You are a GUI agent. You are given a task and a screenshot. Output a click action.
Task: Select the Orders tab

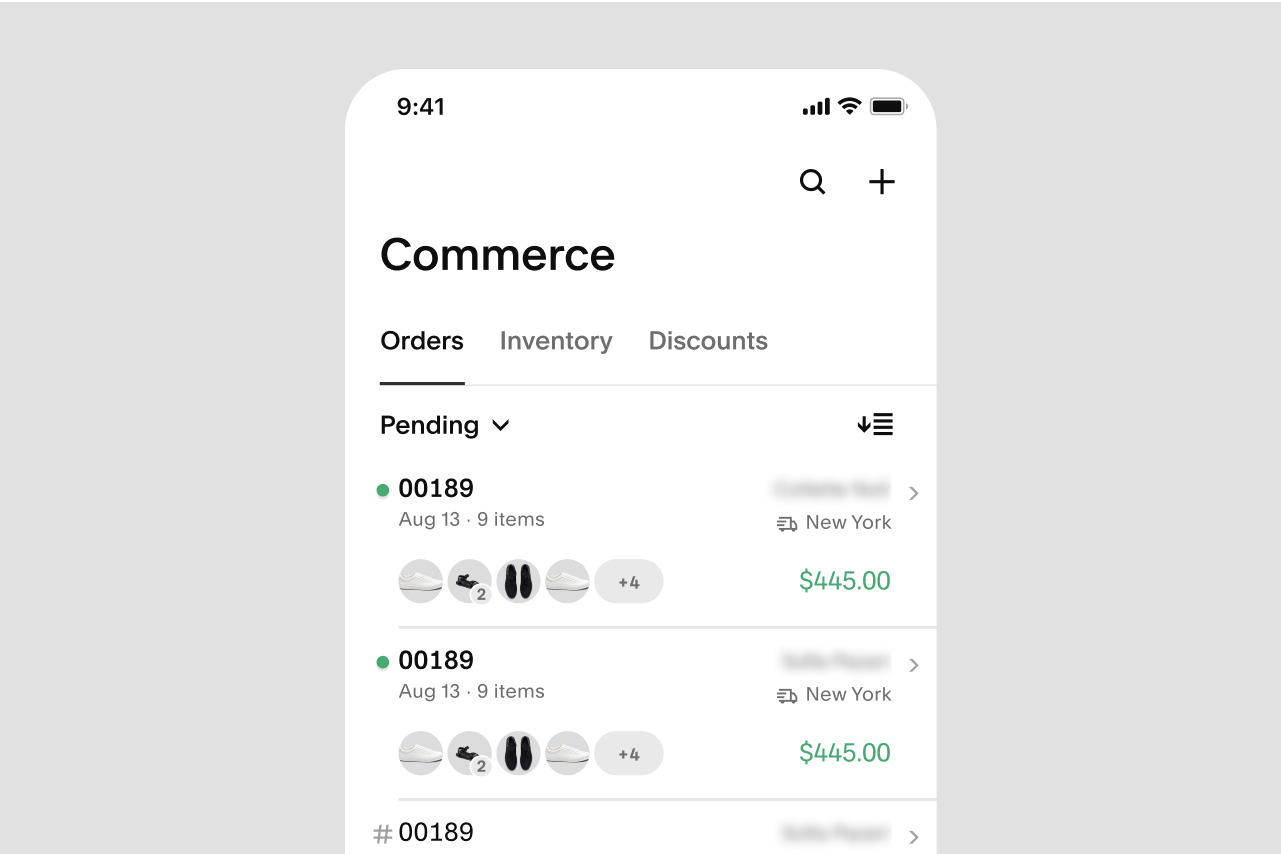tap(422, 341)
